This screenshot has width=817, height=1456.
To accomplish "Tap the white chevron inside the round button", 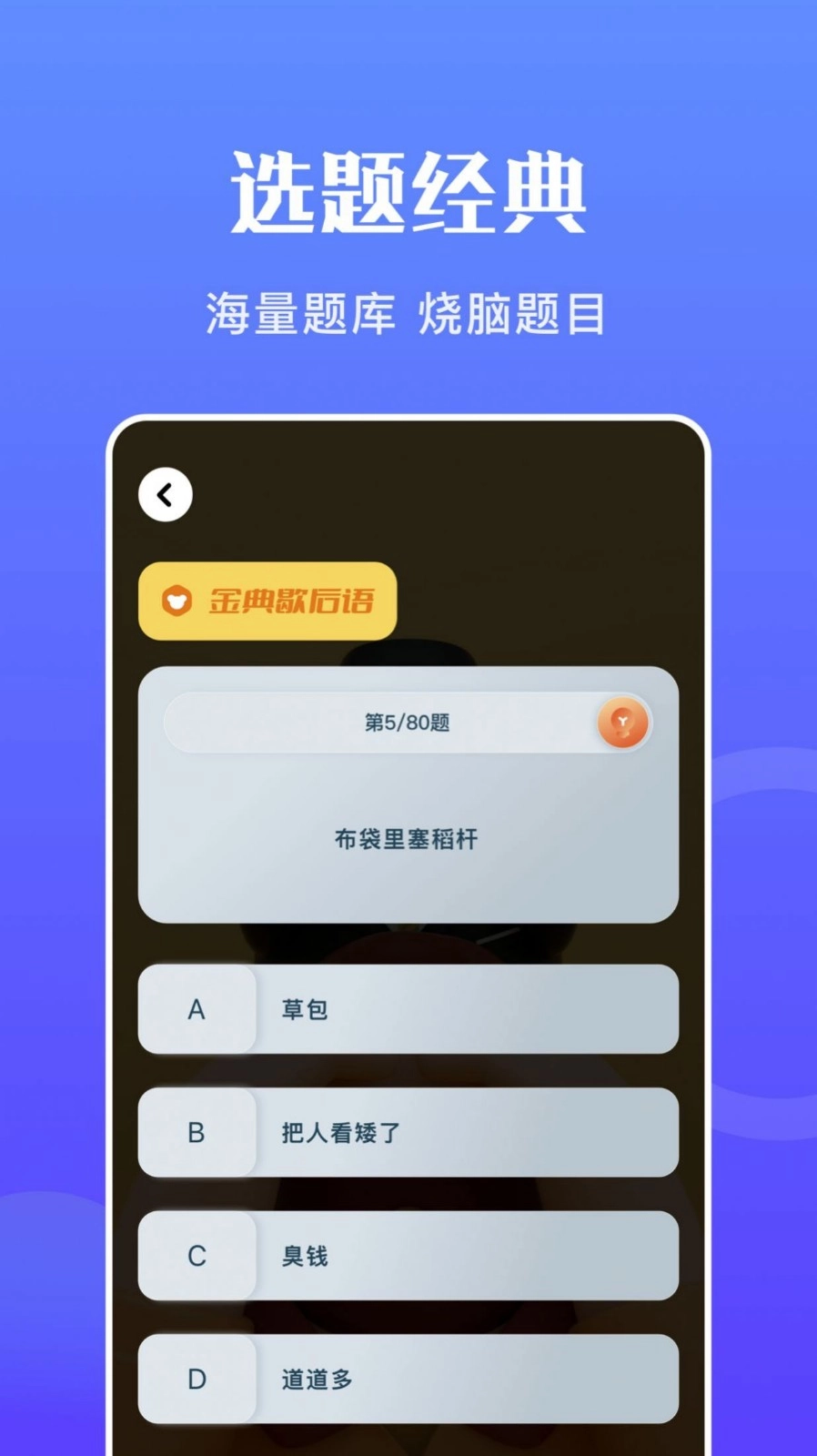I will coord(165,494).
